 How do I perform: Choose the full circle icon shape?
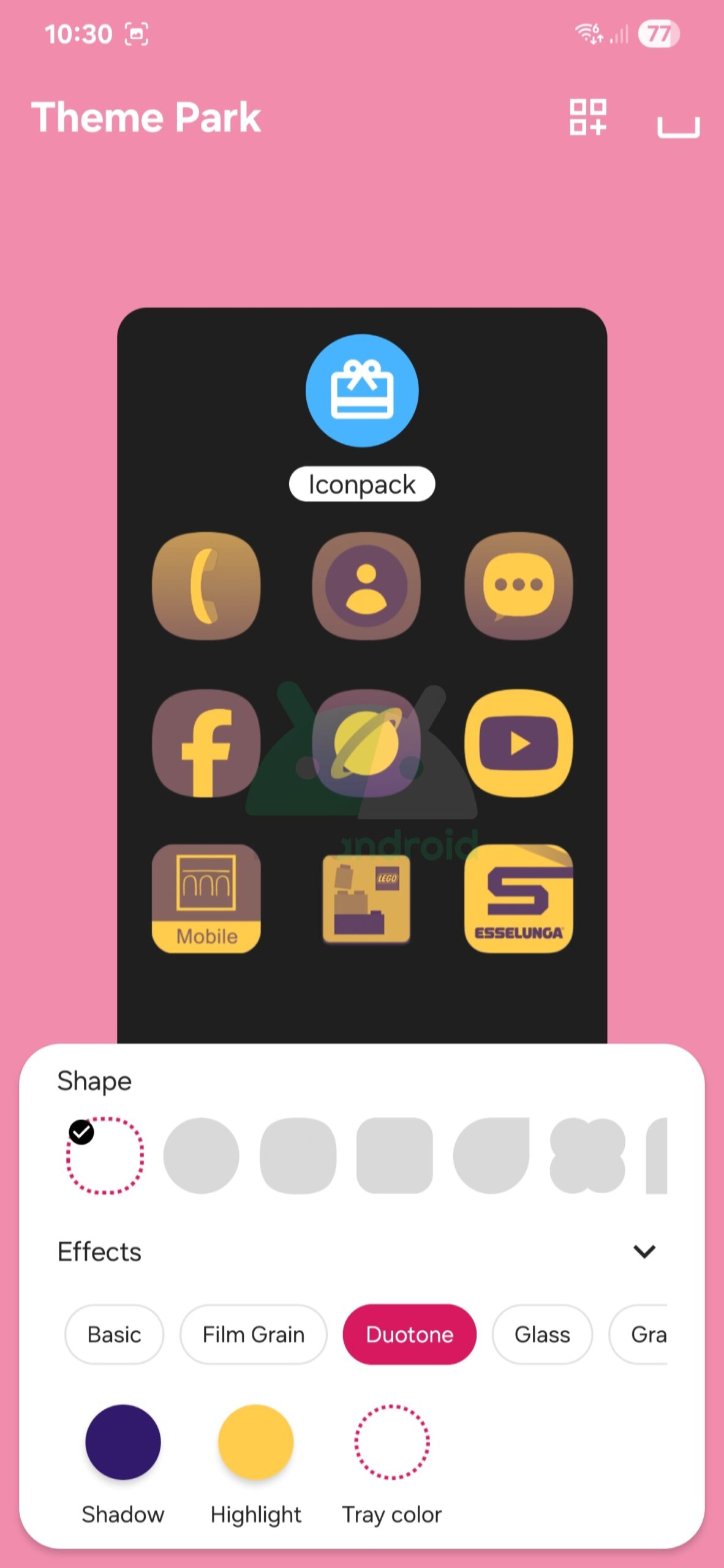[201, 1155]
